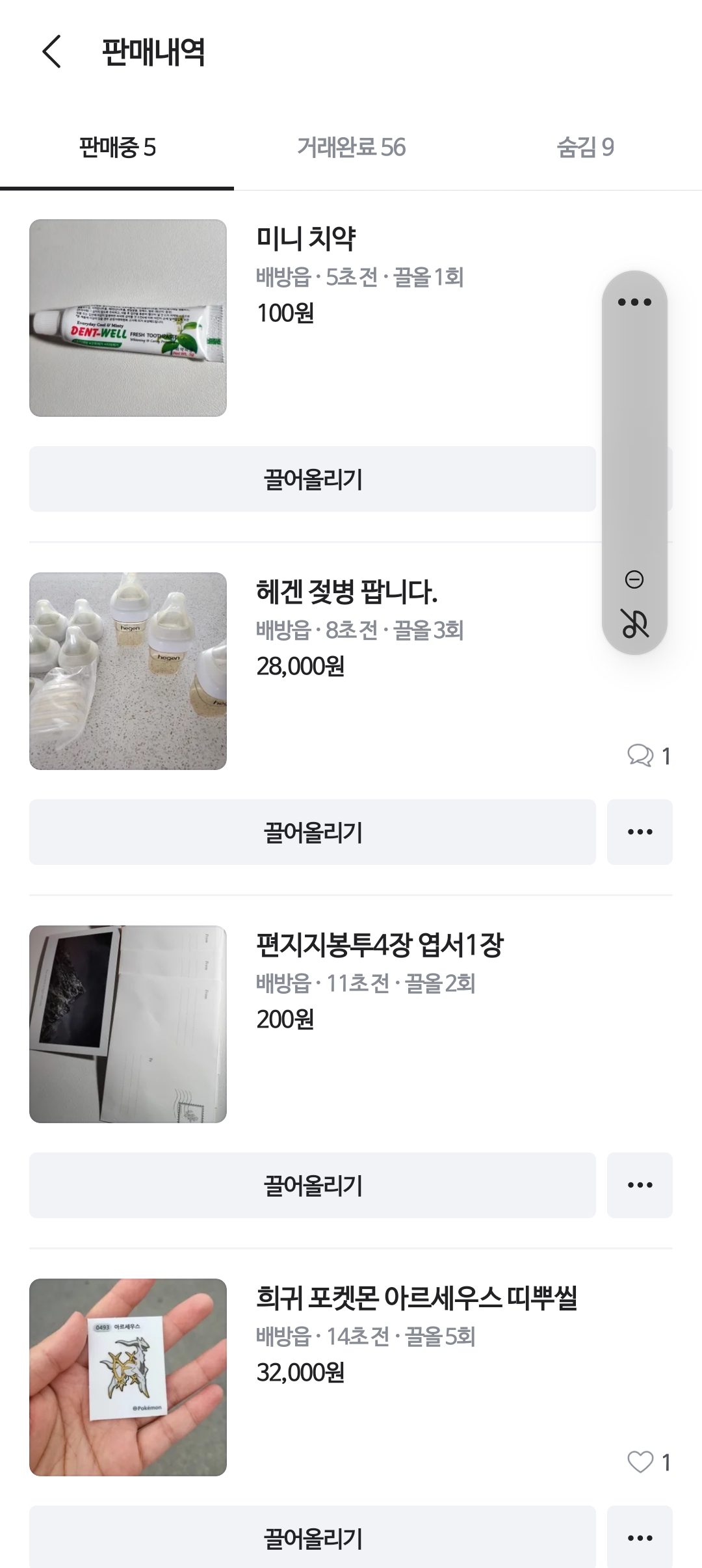The image size is (702, 1568).
Task: Open more options for the 포켓몬 아르세우스 listing
Action: (x=640, y=1537)
